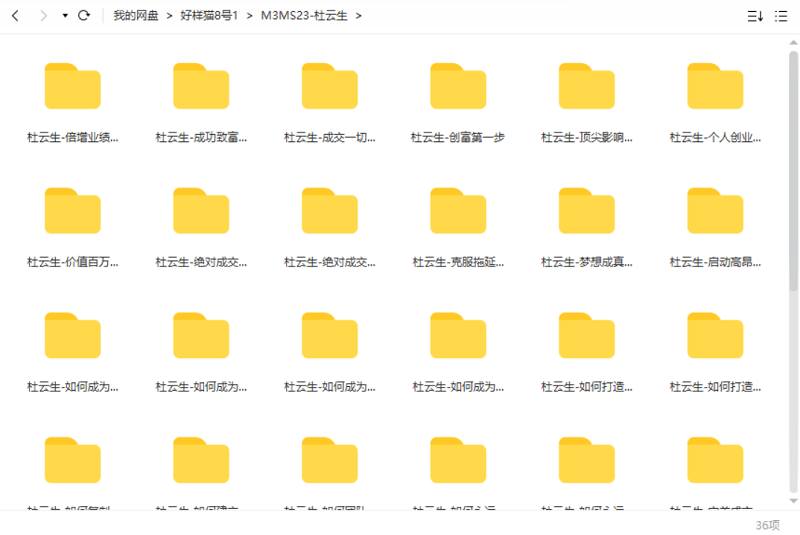
Task: Open folder 杜云生-成功致富
Action: click(201, 87)
